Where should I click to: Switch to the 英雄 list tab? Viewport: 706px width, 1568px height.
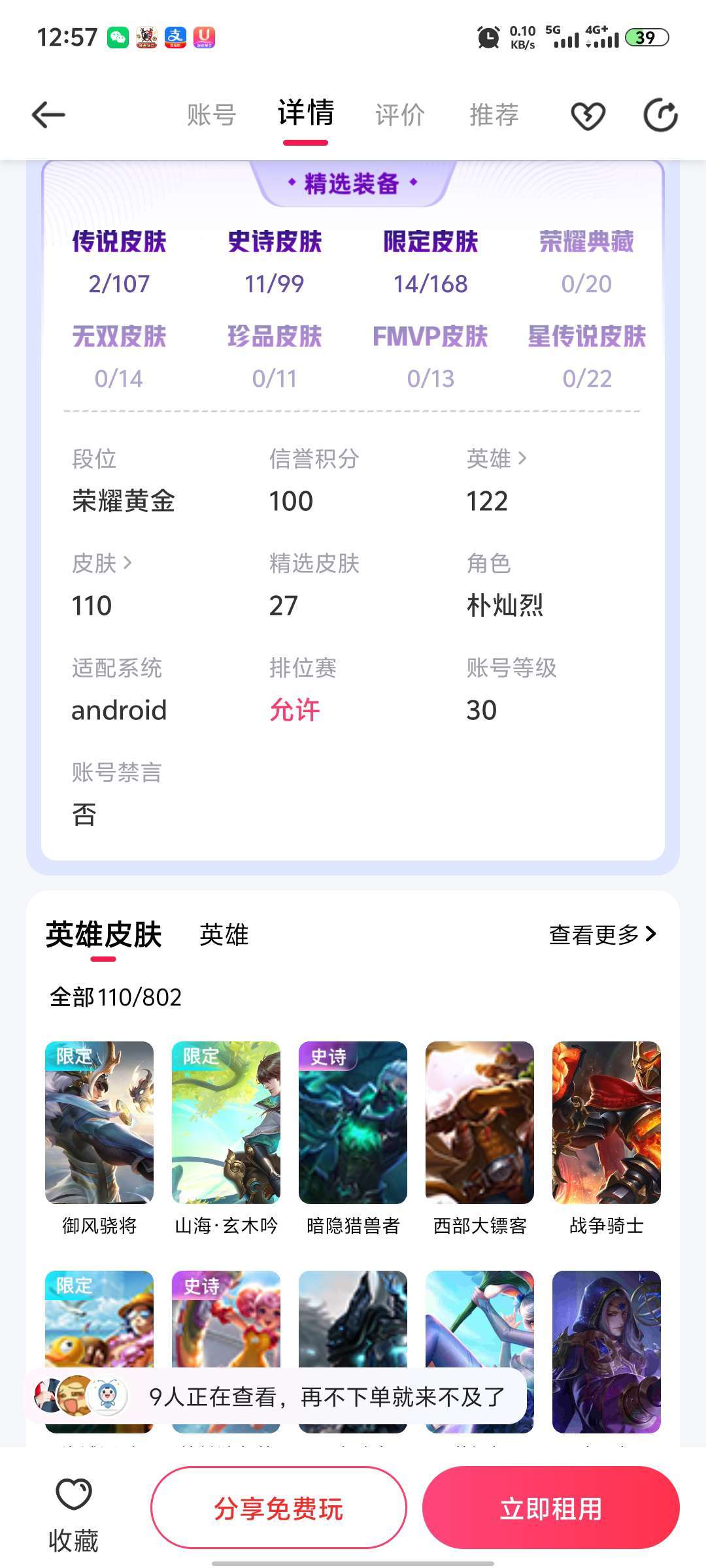pyautogui.click(x=224, y=935)
